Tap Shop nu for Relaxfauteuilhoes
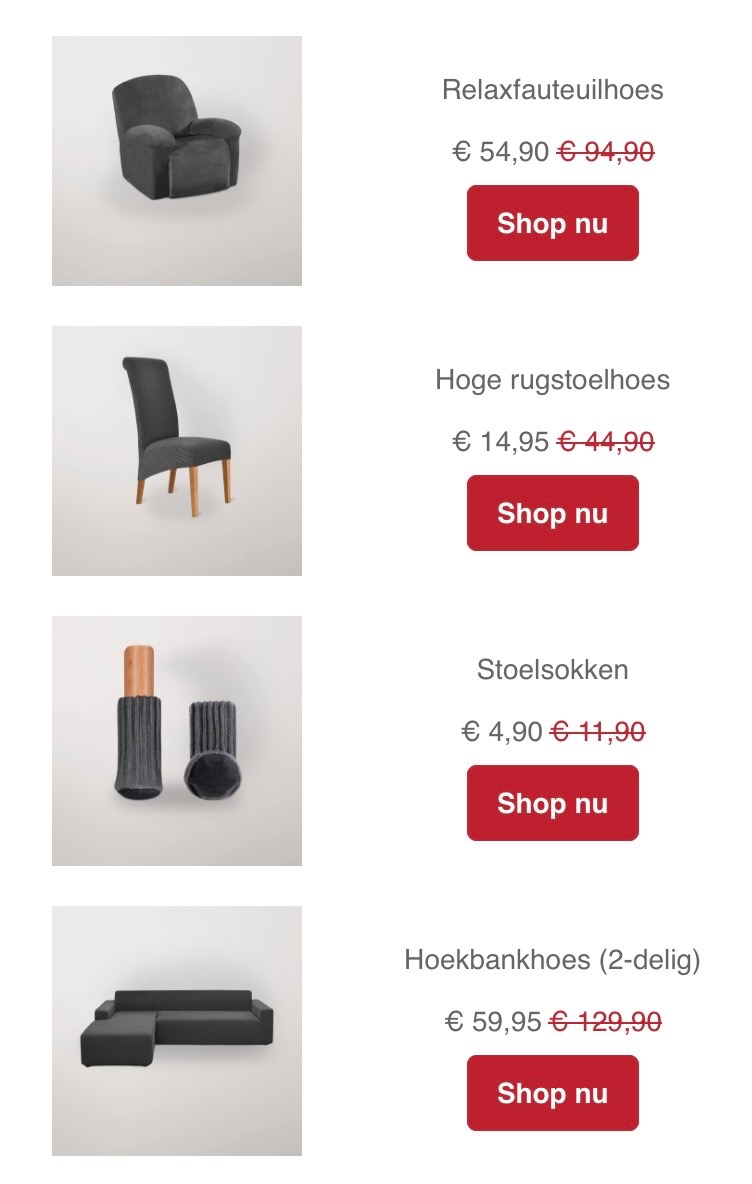The image size is (752, 1184). (552, 223)
